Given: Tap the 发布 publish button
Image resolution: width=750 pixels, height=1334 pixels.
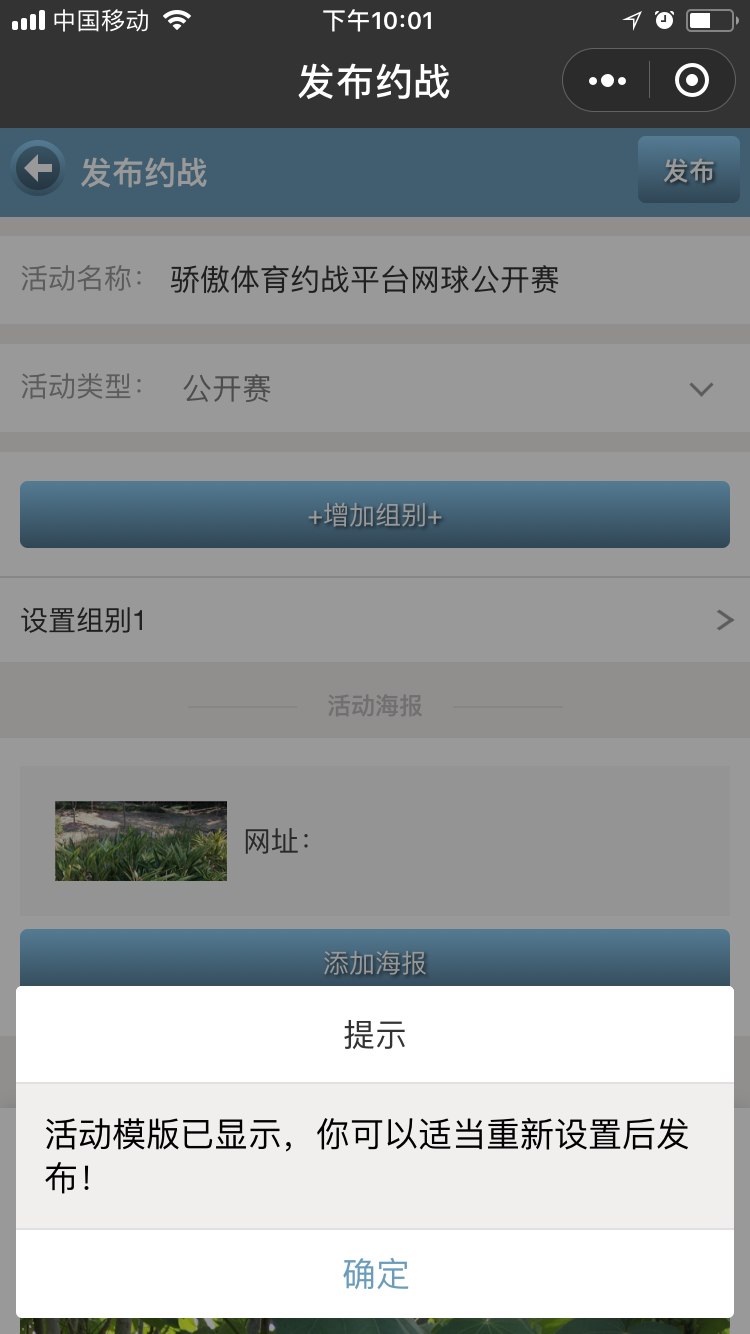Looking at the screenshot, I should (688, 171).
